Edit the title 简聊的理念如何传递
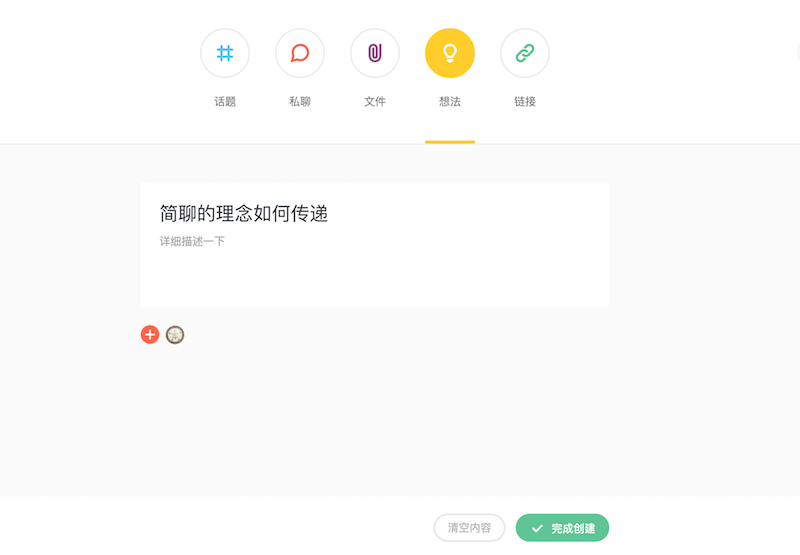This screenshot has height=555, width=800. (244, 213)
